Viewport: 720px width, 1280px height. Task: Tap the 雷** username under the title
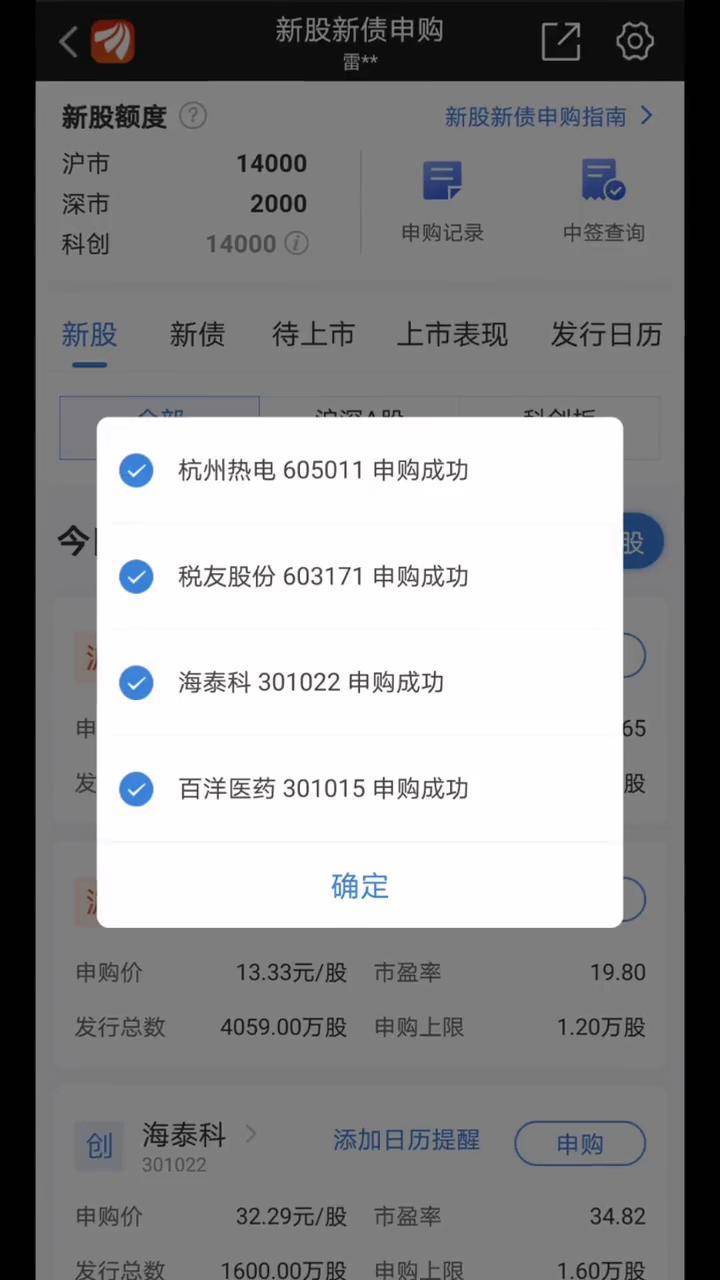[x=360, y=62]
